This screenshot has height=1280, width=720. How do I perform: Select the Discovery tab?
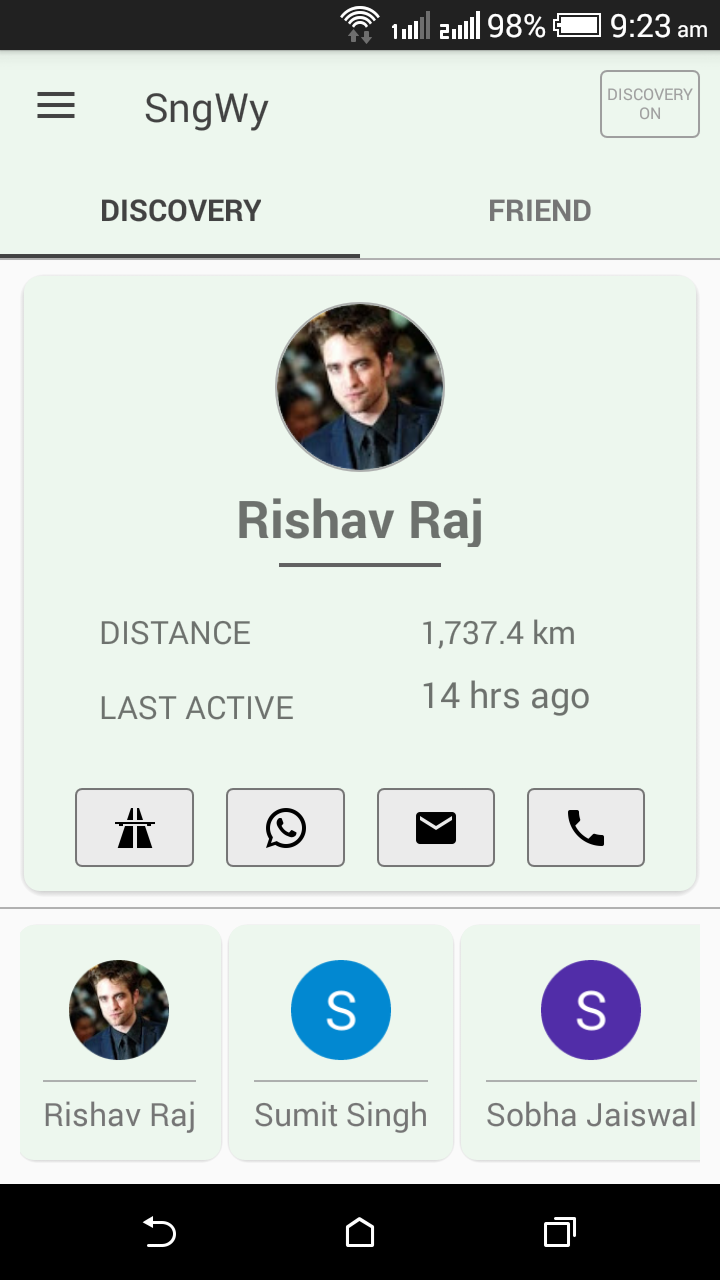click(181, 211)
